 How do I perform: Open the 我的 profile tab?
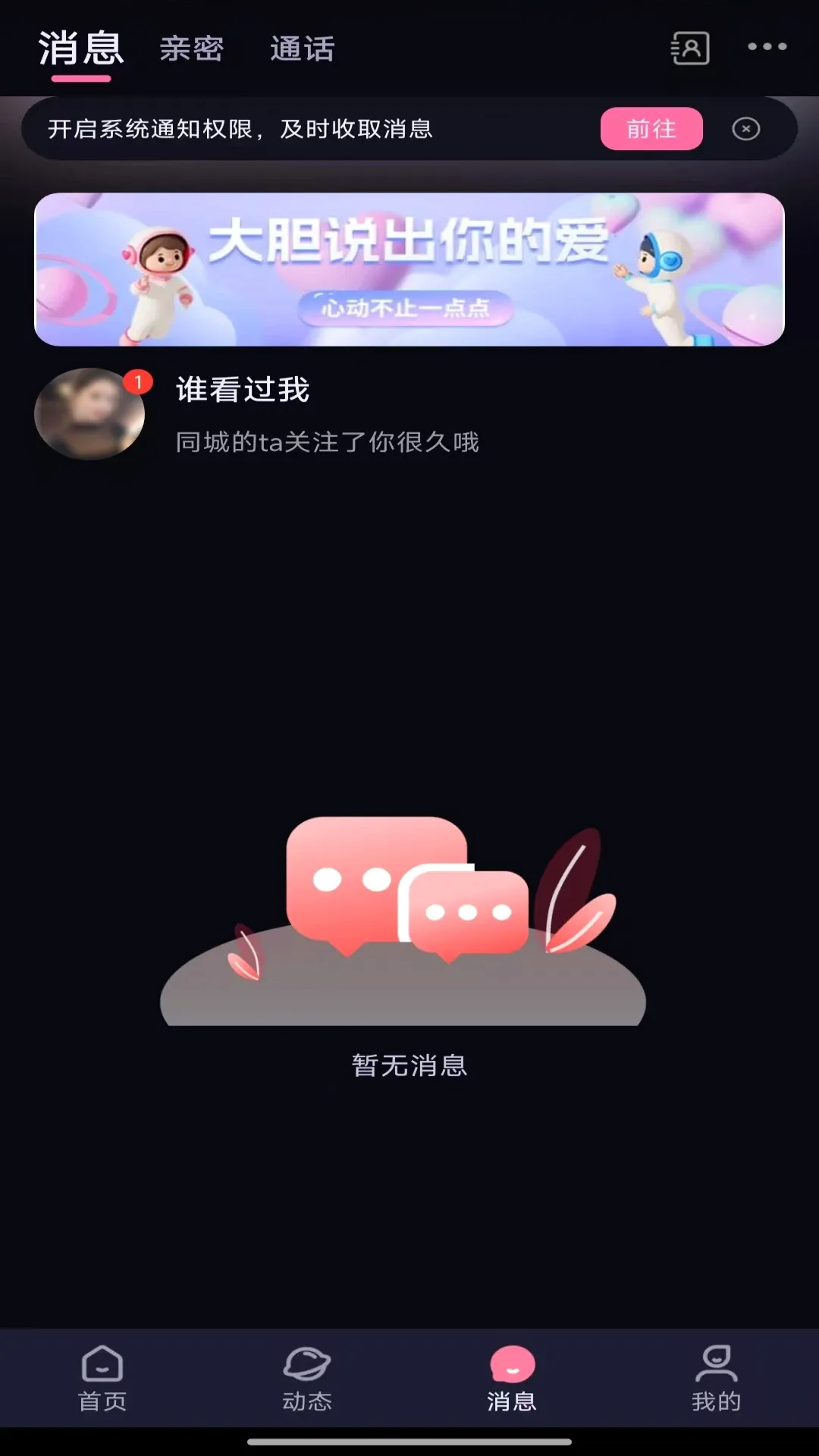717,1379
